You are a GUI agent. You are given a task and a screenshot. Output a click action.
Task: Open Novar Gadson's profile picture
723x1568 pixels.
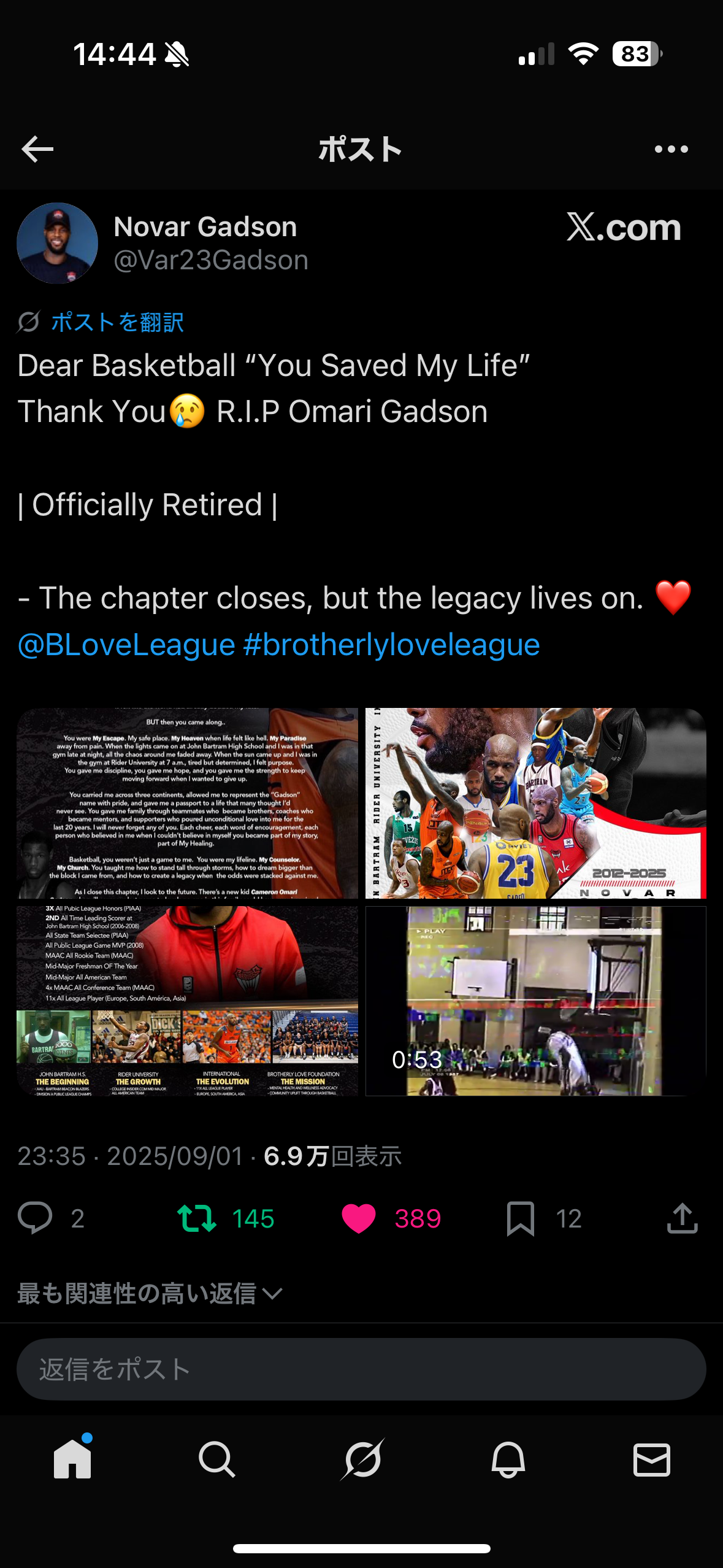(x=58, y=244)
